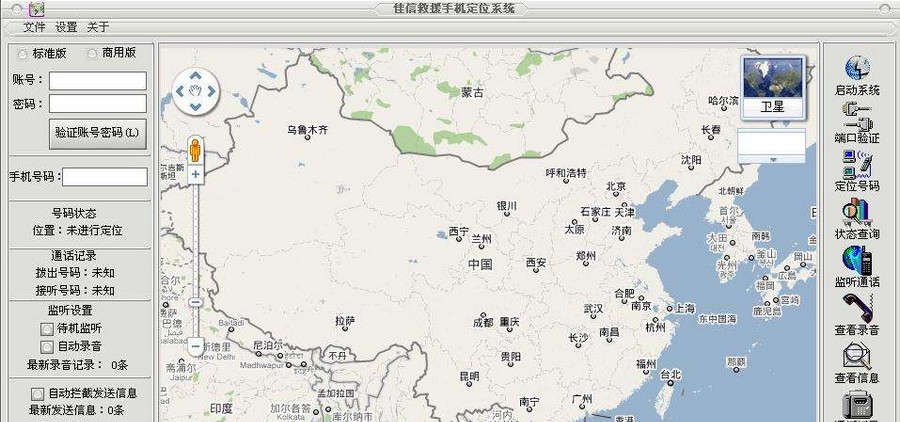Start 监听通话 from the toolbar
The width and height of the screenshot is (900, 422).
[x=857, y=265]
